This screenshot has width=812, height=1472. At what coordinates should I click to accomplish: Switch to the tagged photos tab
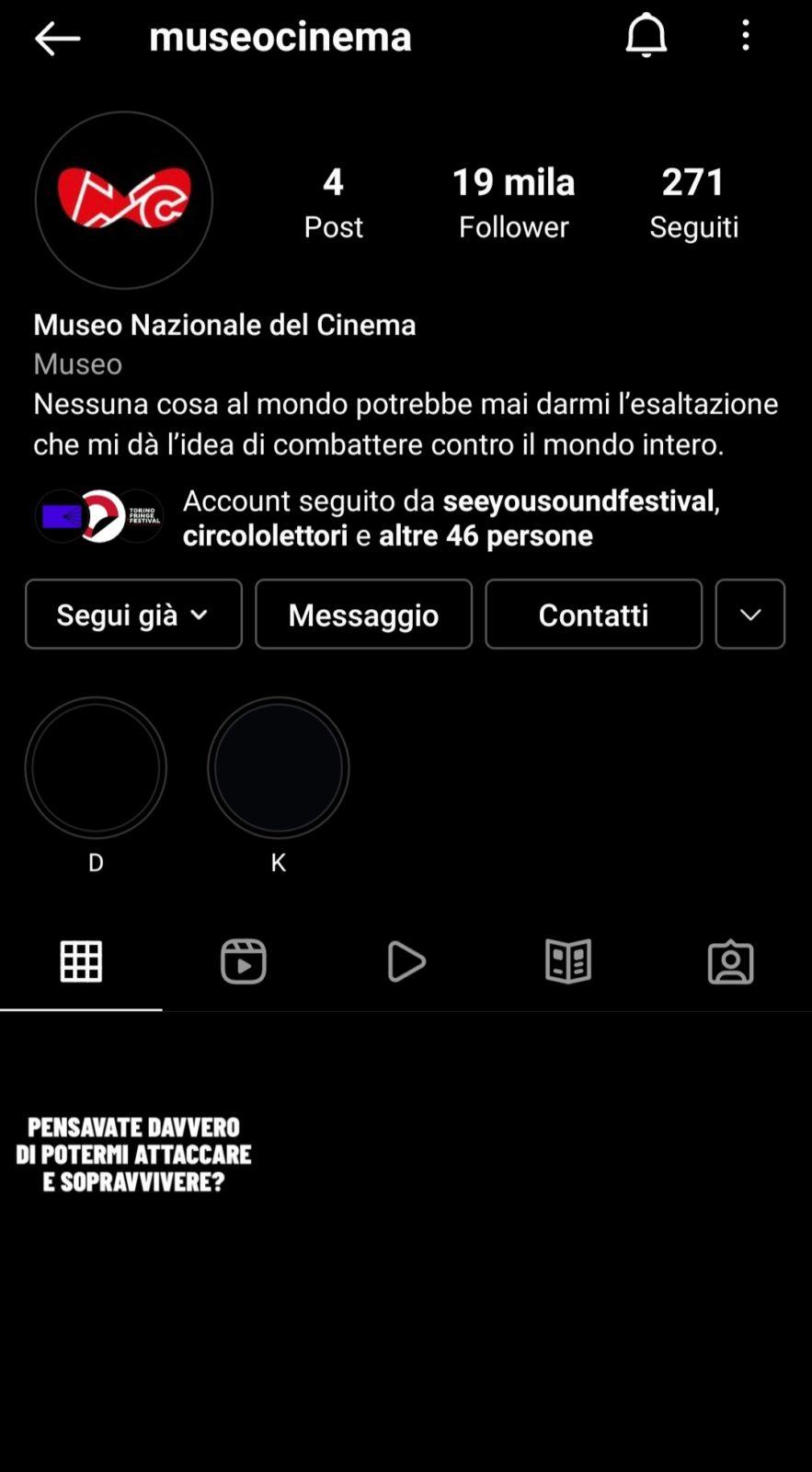[x=731, y=962]
